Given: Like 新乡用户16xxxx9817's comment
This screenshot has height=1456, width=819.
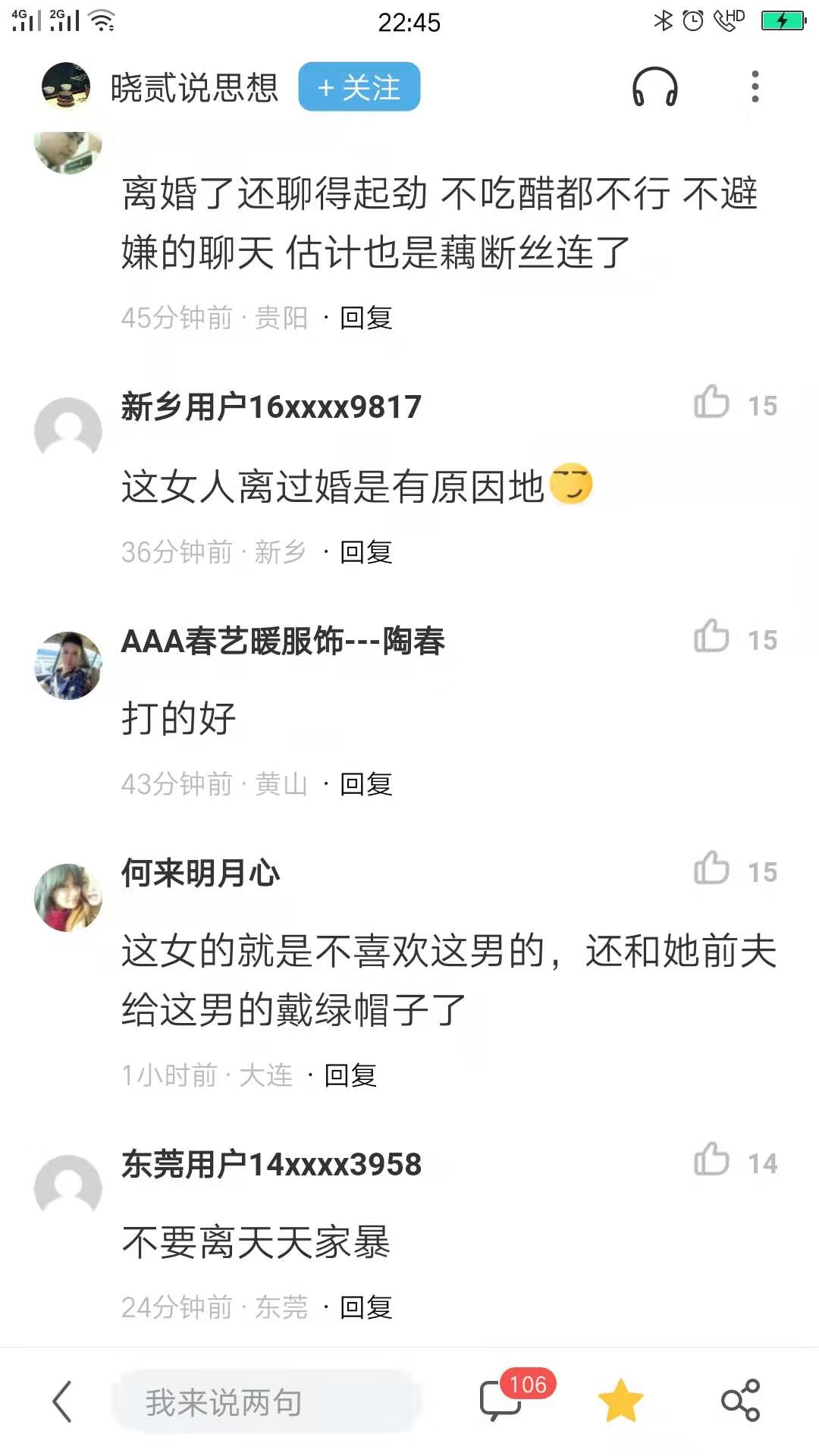Looking at the screenshot, I should 712,403.
